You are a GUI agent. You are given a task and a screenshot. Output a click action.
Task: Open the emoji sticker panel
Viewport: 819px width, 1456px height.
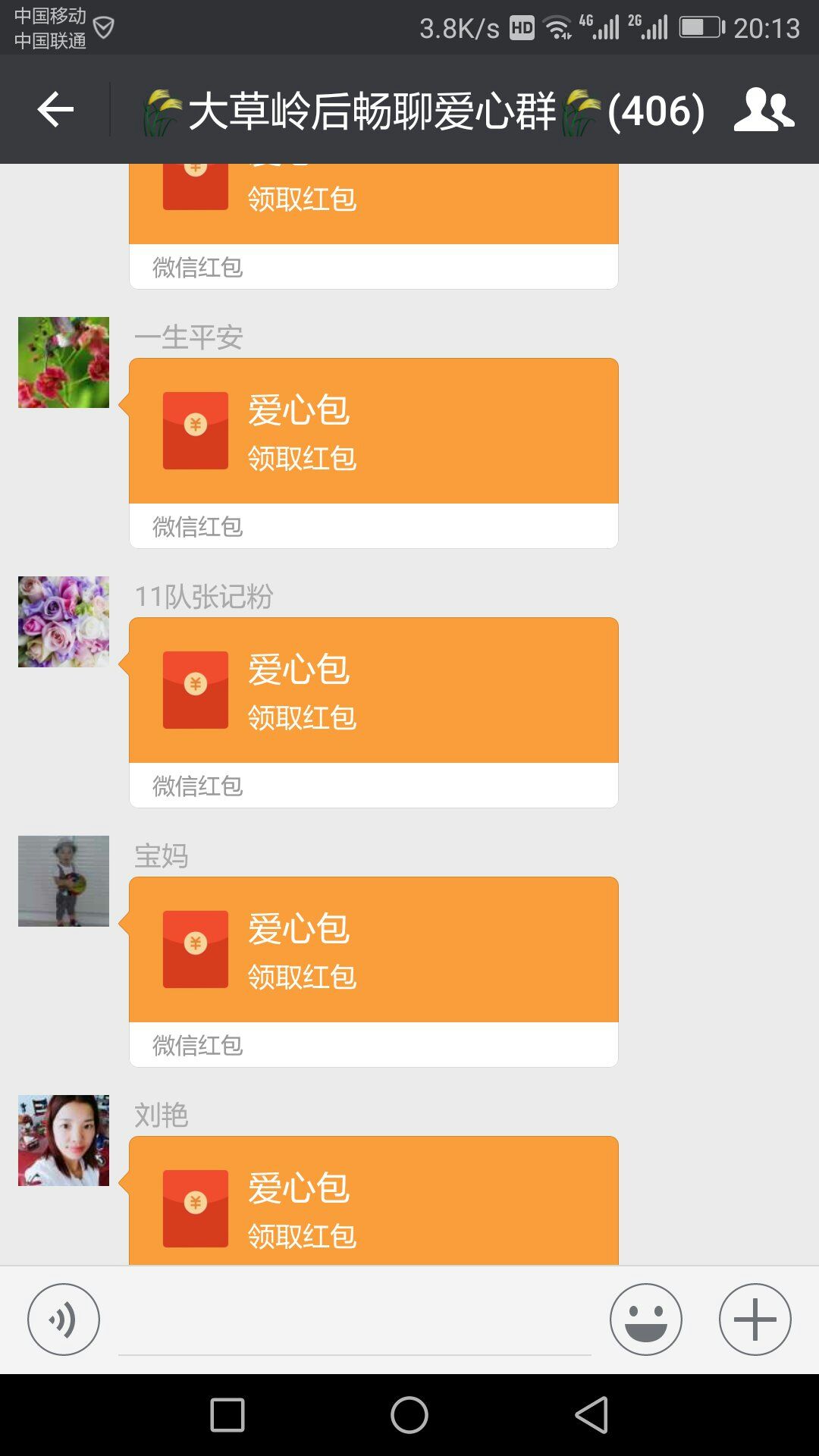pos(645,1319)
